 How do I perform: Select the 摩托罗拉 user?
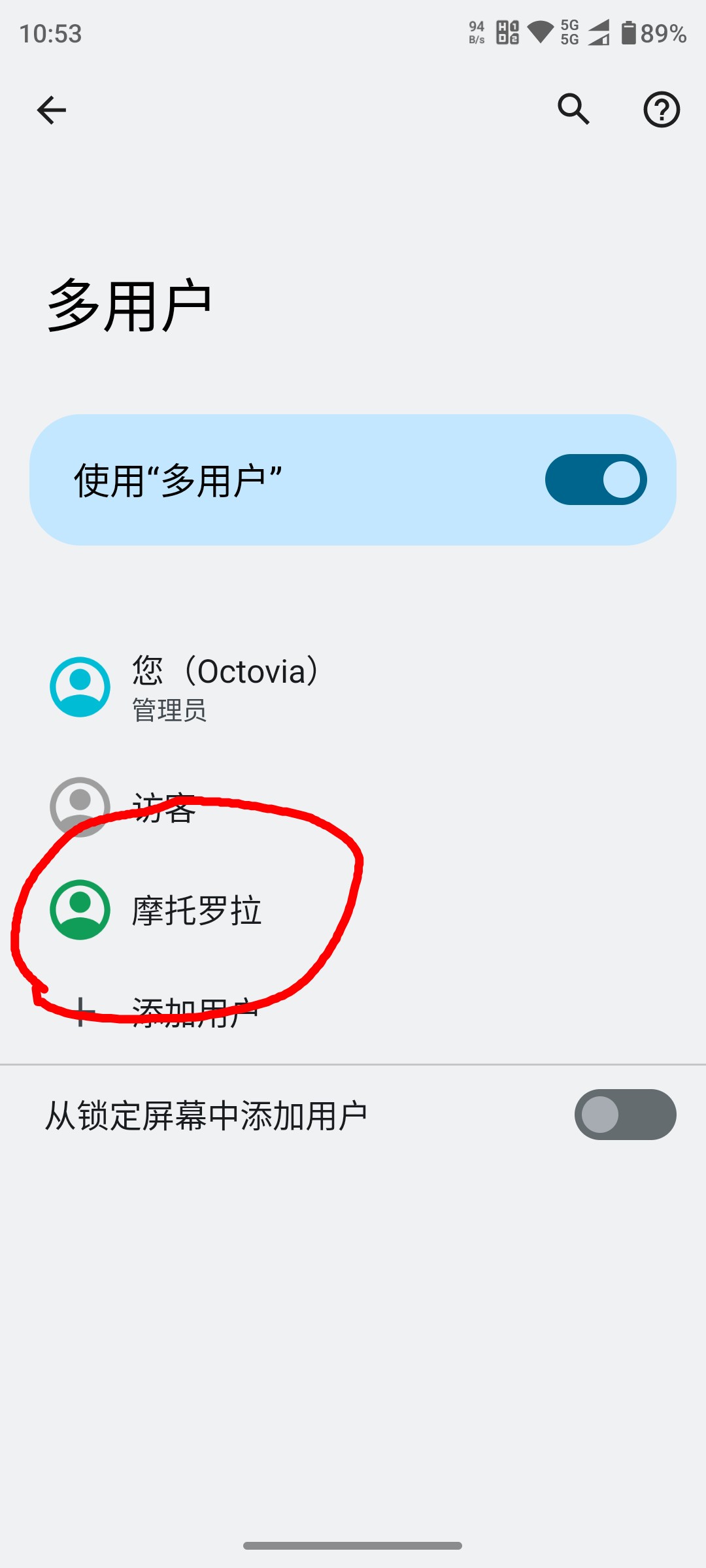coord(353,909)
